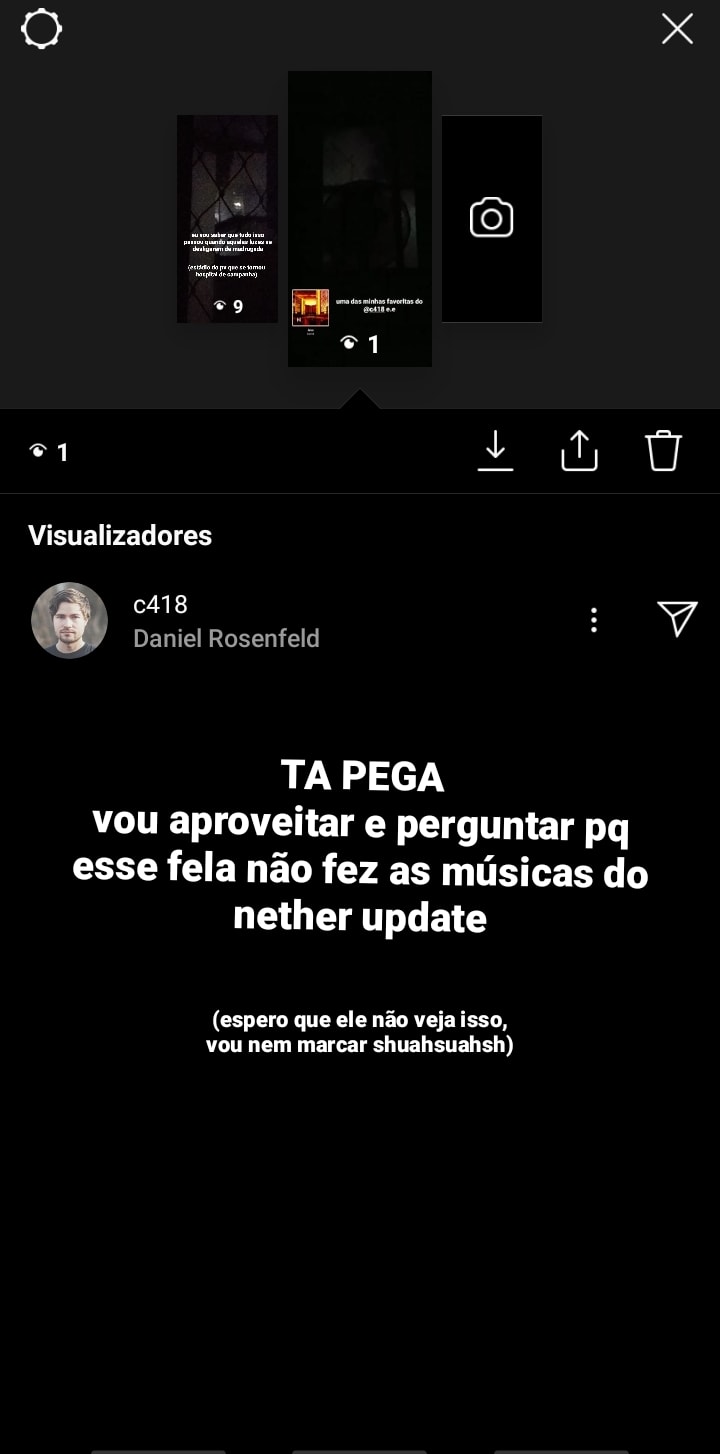Send a direct message to c418
Image resolution: width=720 pixels, height=1454 pixels.
(x=677, y=619)
